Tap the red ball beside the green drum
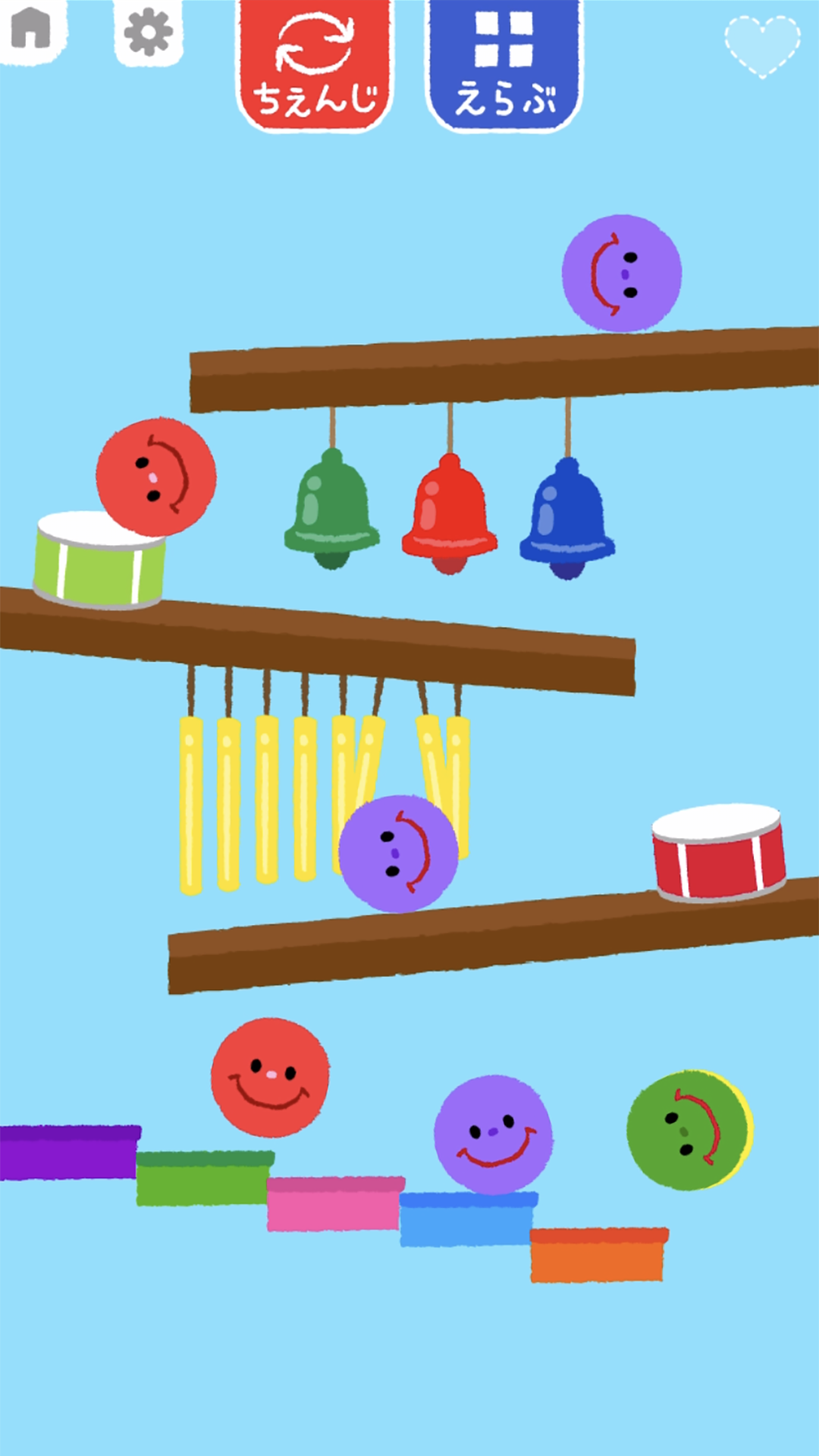Viewport: 819px width, 1456px height. coord(156,476)
